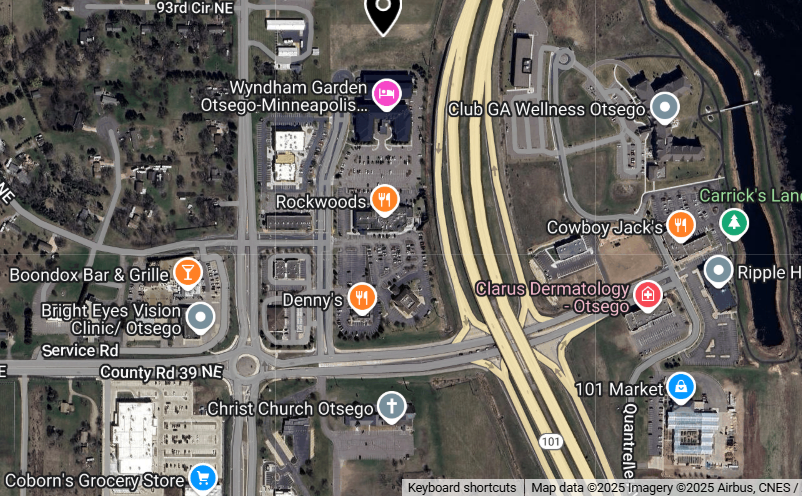Select the Coborn's Grocery Store pin

[x=204, y=478]
